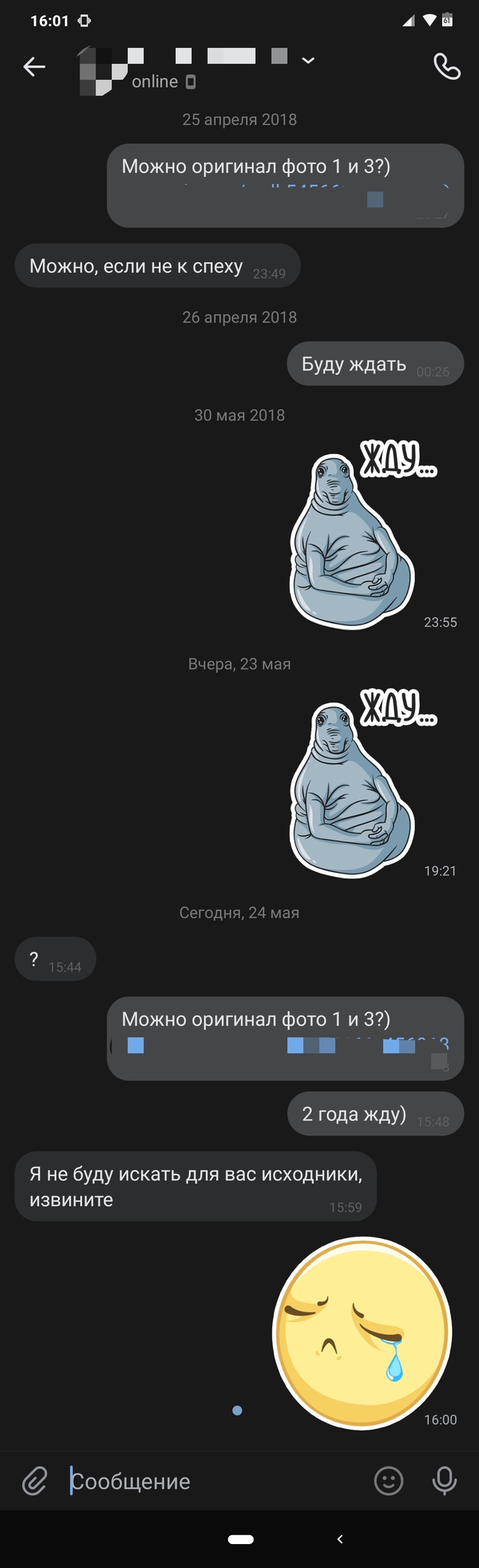This screenshot has height=1568, width=479.
Task: Expand the chat header dropdown arrow
Action: point(309,60)
